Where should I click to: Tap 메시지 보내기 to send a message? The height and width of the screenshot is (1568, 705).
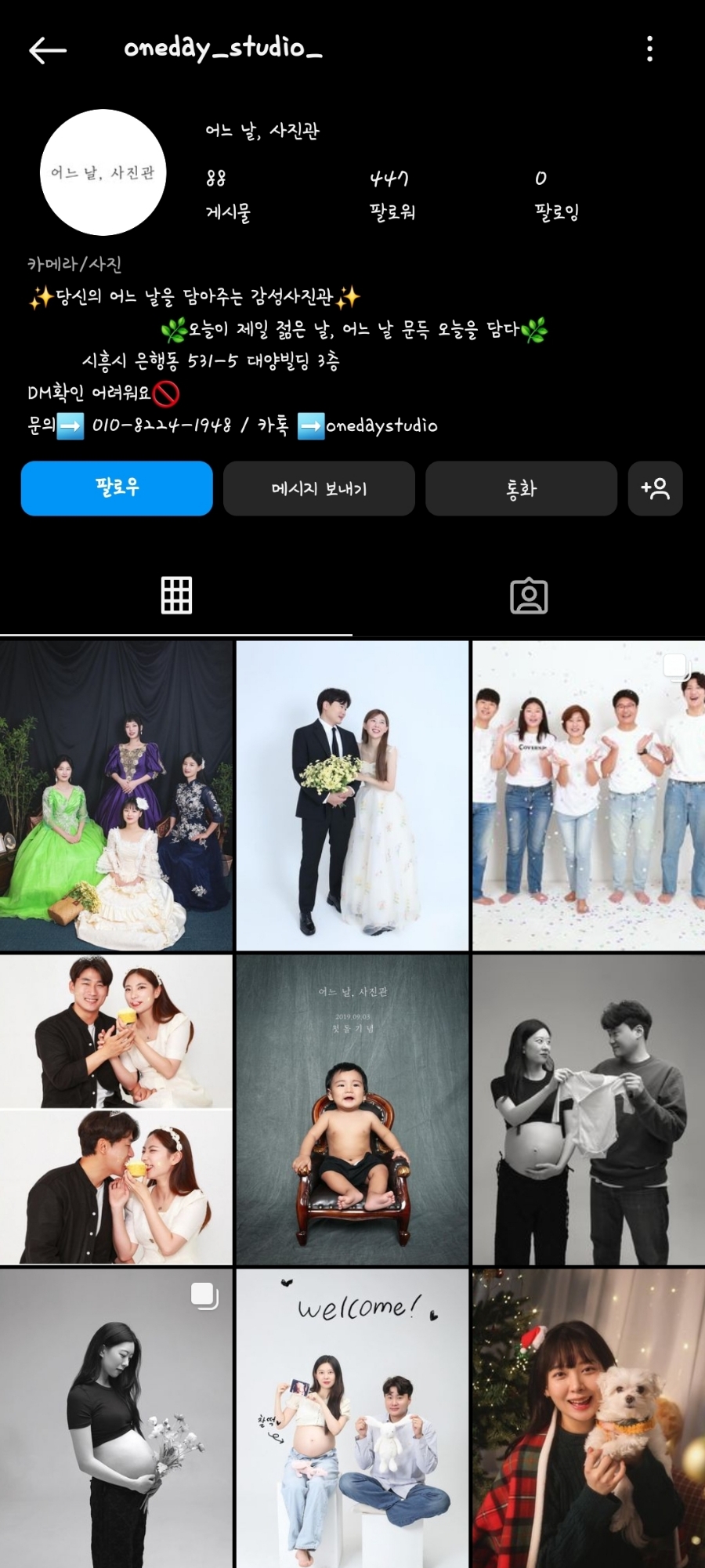[319, 488]
